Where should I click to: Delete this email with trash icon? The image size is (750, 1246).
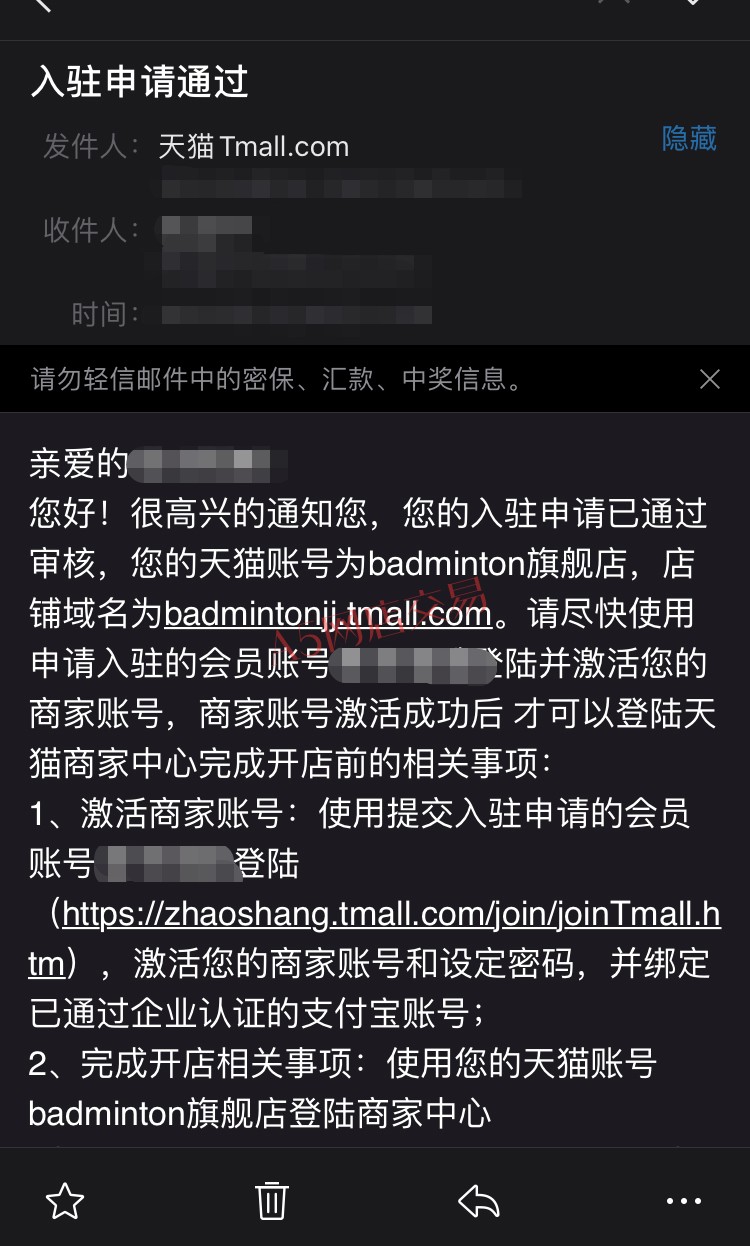[272, 1201]
